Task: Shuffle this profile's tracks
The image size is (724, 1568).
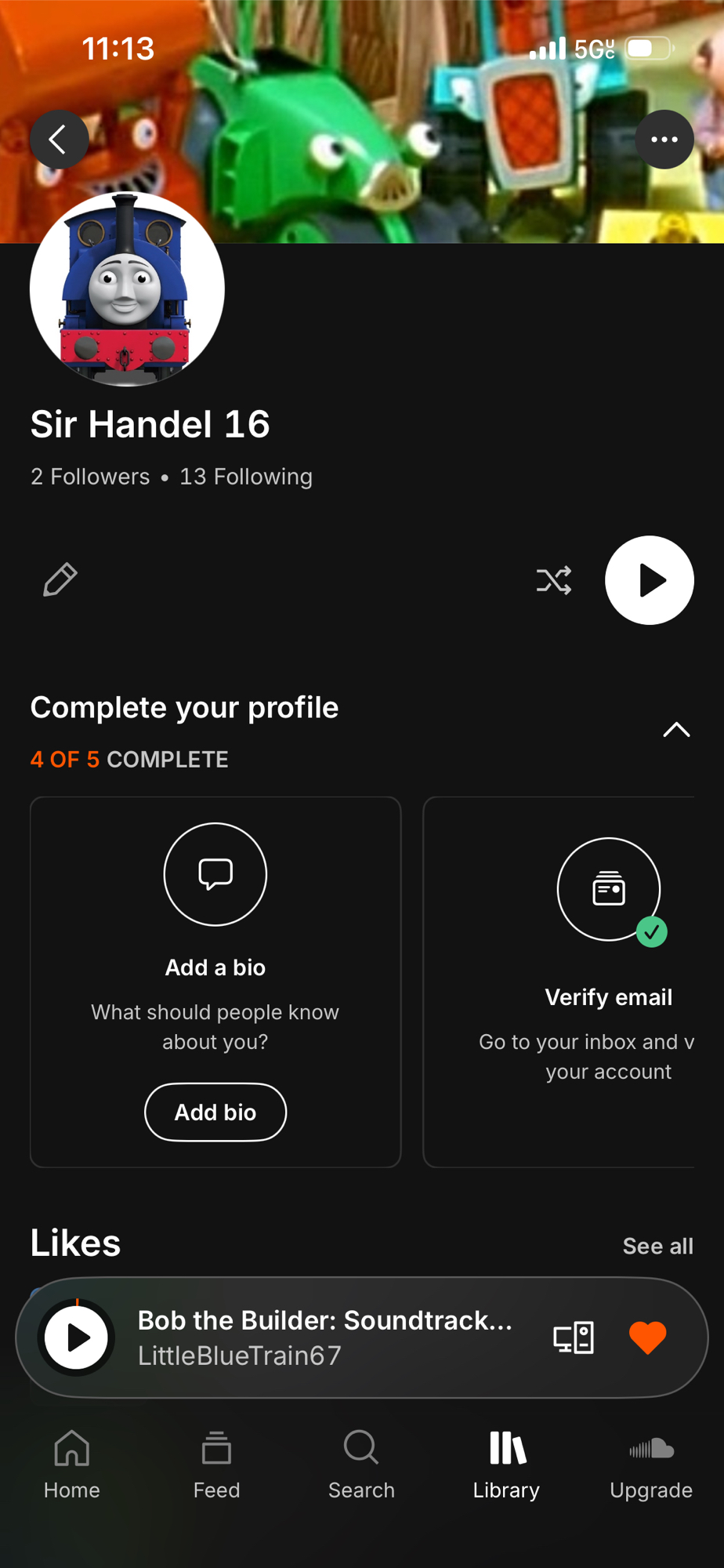Action: 553,580
